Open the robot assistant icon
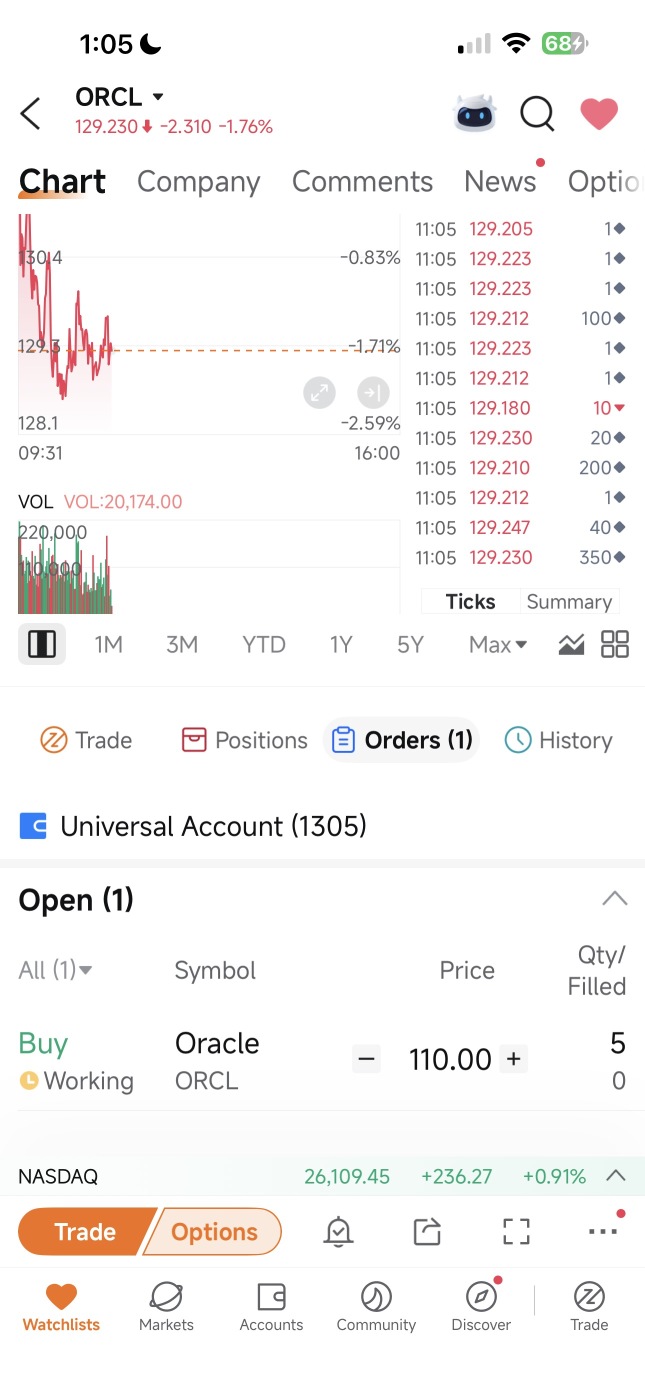The image size is (645, 1398). click(x=475, y=113)
